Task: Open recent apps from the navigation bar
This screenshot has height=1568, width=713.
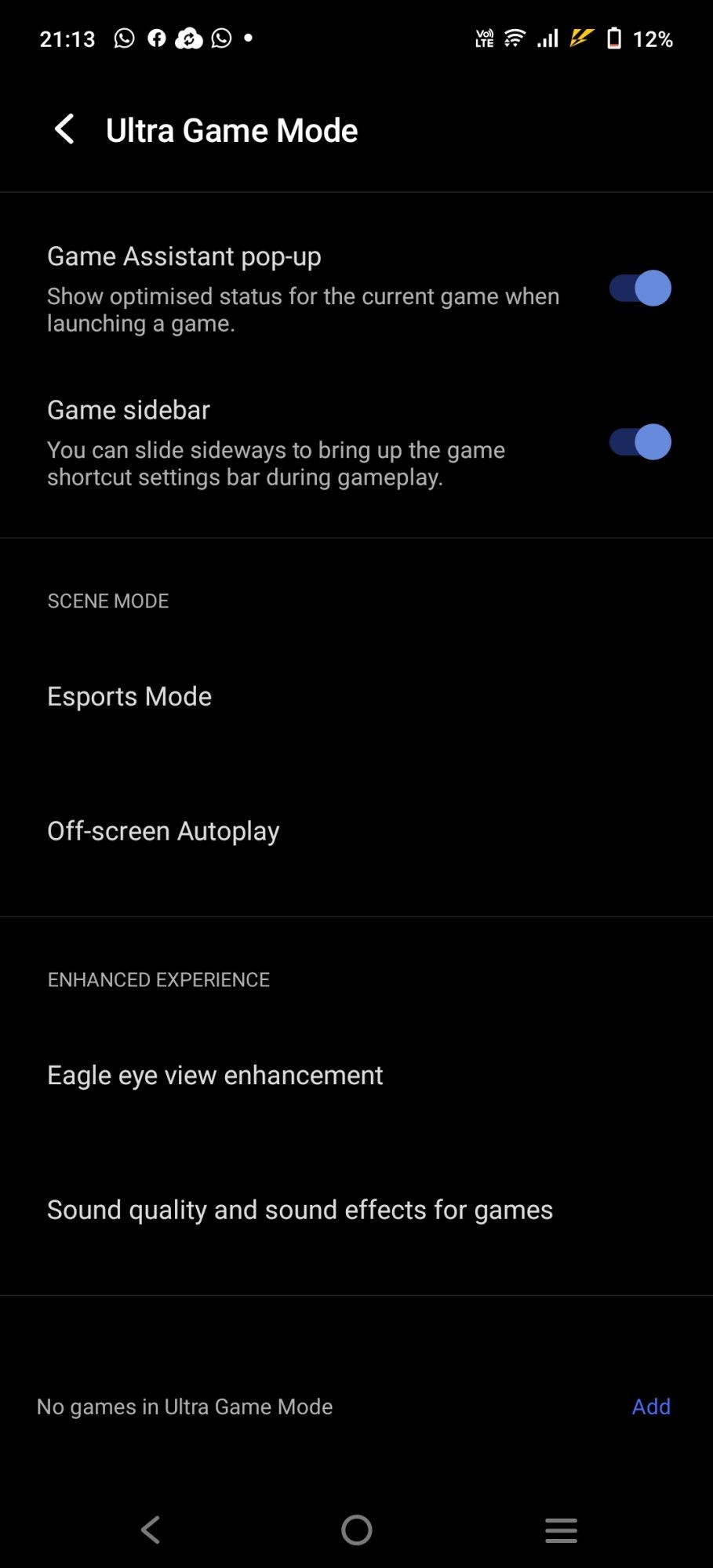Action: 561,1529
